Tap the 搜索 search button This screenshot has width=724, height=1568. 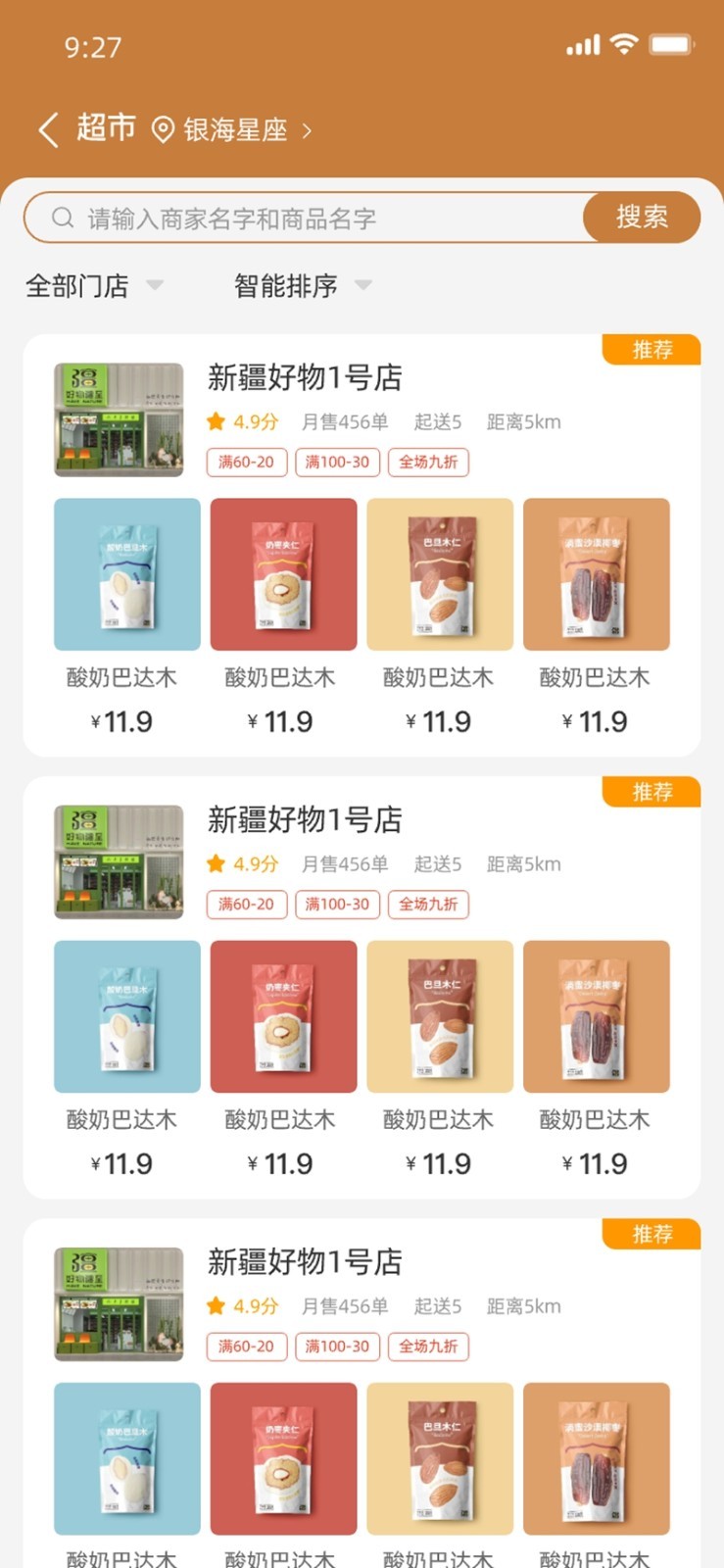(x=642, y=218)
